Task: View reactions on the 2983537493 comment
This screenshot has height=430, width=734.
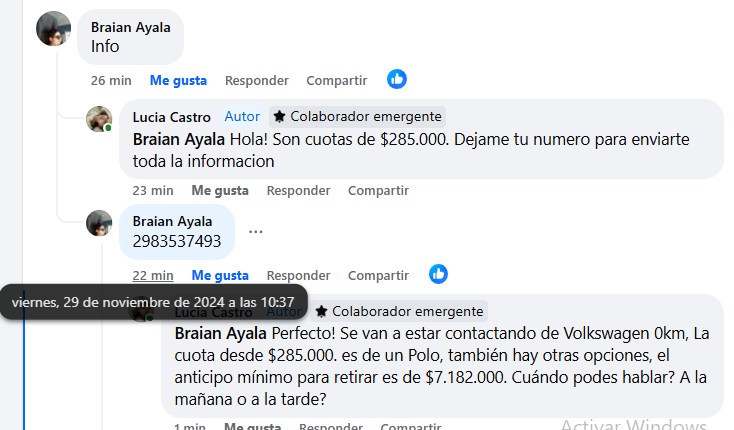Action: [438, 274]
